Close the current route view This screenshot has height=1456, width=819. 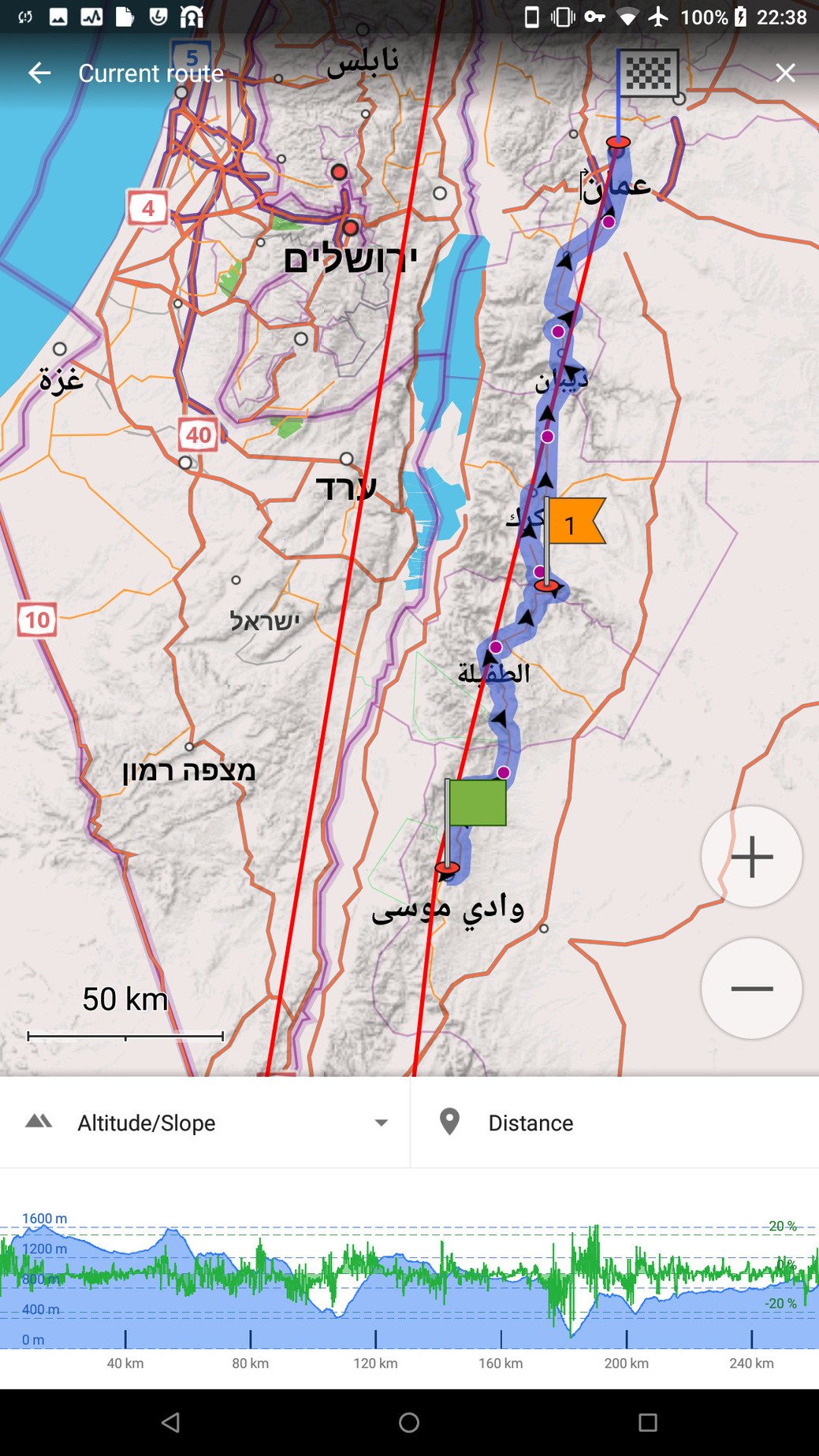tap(784, 73)
